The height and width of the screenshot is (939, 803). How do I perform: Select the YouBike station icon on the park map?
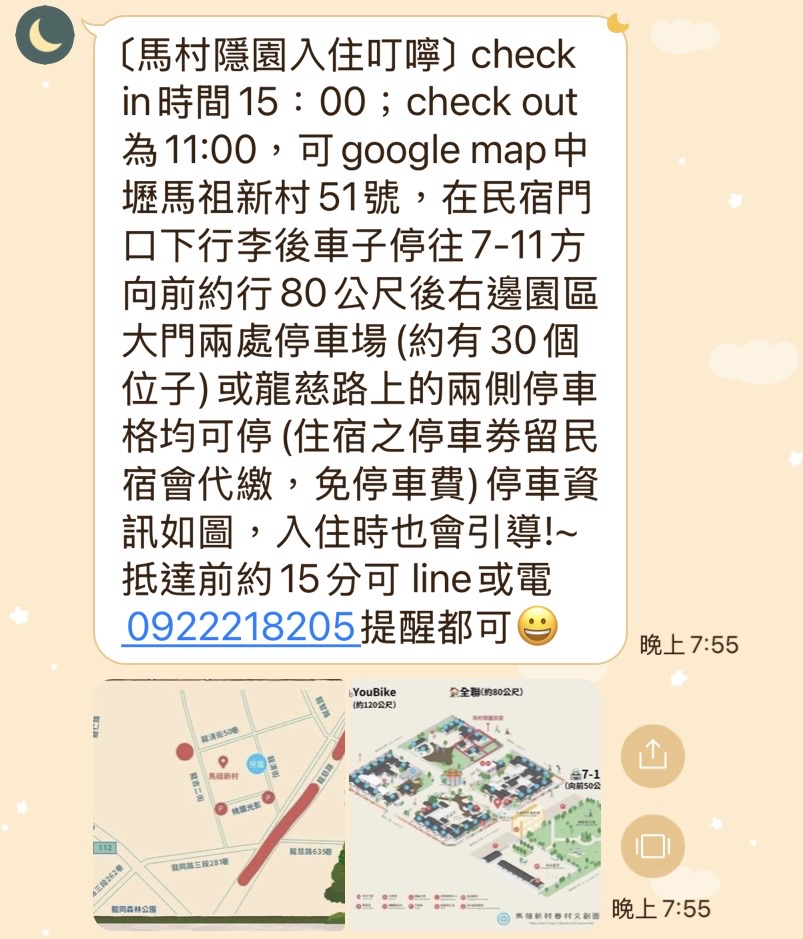tap(351, 693)
